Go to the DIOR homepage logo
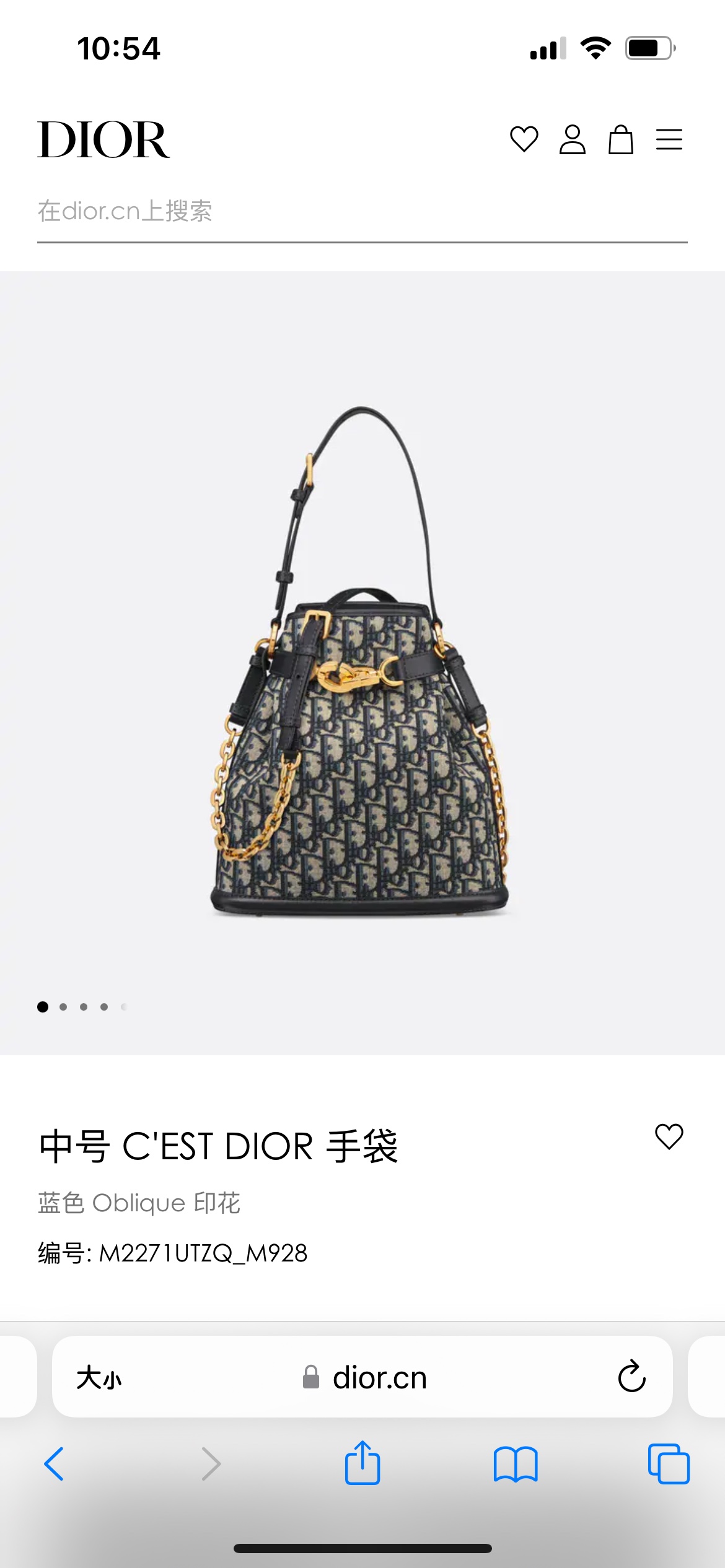725x1568 pixels. tap(103, 140)
